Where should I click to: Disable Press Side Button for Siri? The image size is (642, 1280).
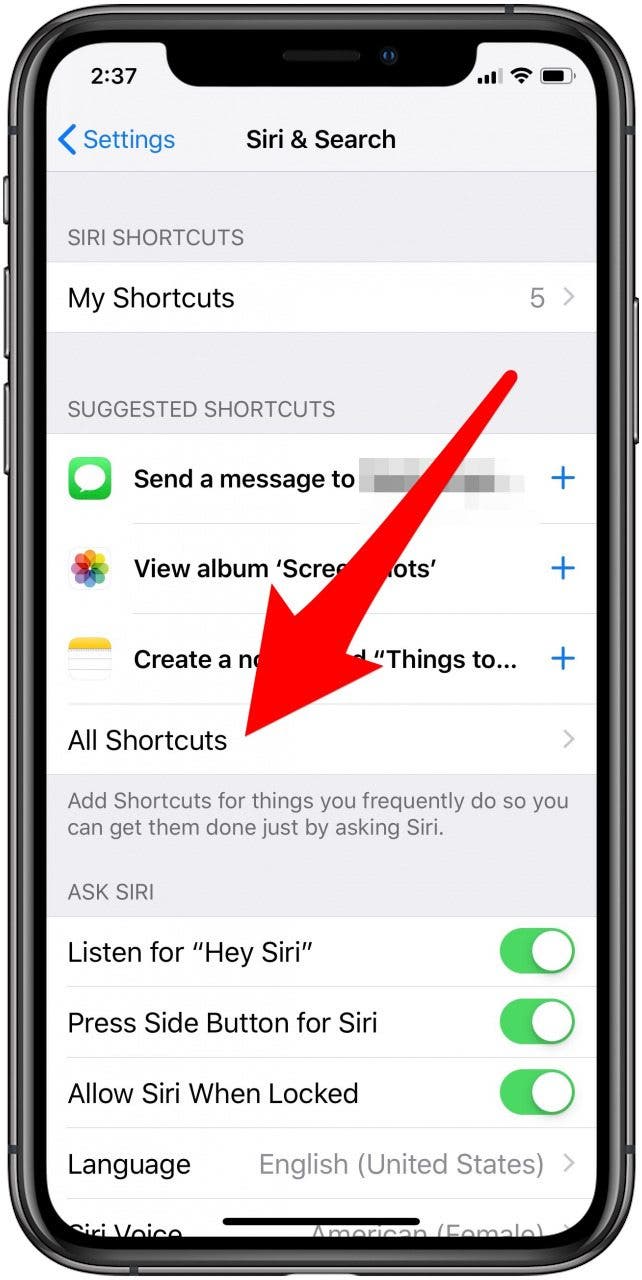pyautogui.click(x=537, y=1023)
